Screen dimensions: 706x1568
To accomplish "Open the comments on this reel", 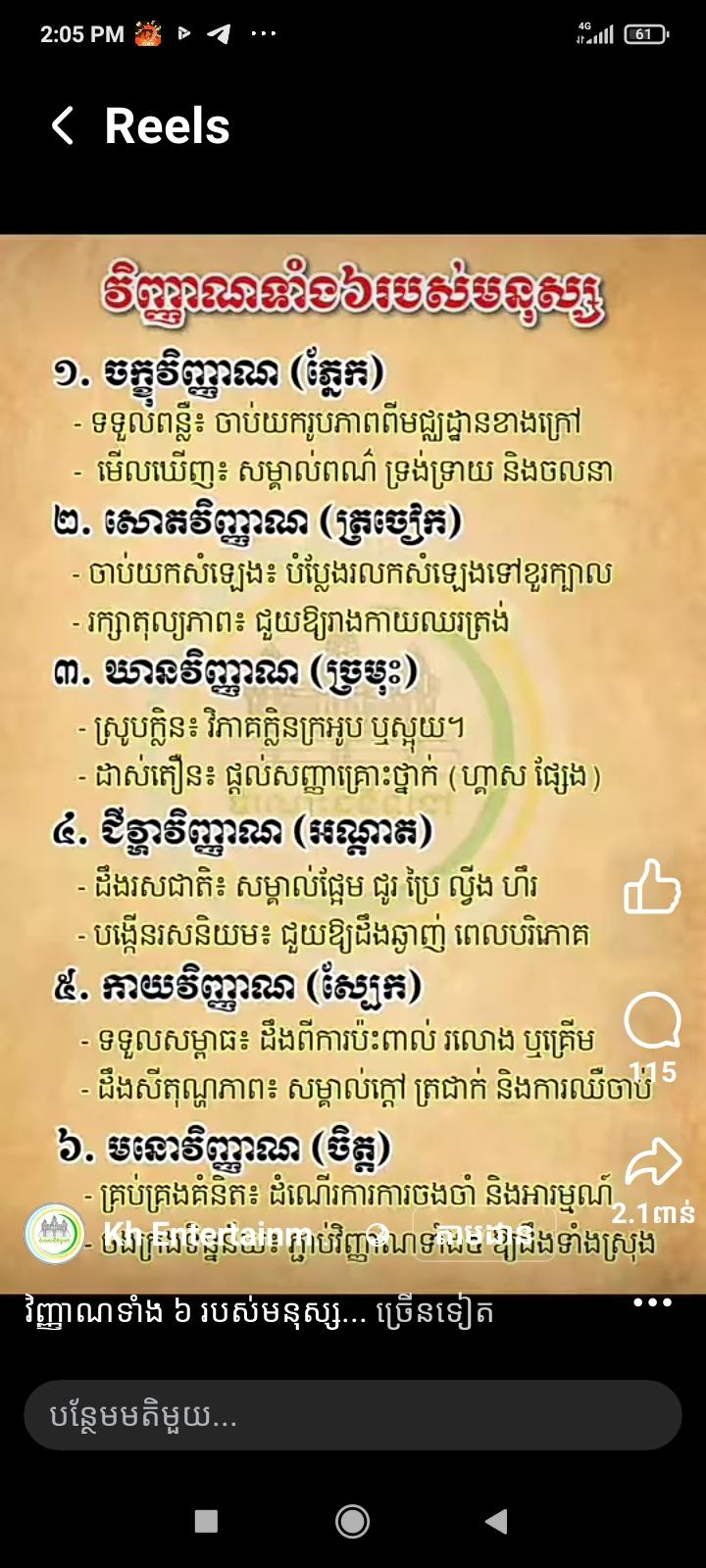I will 652,1021.
